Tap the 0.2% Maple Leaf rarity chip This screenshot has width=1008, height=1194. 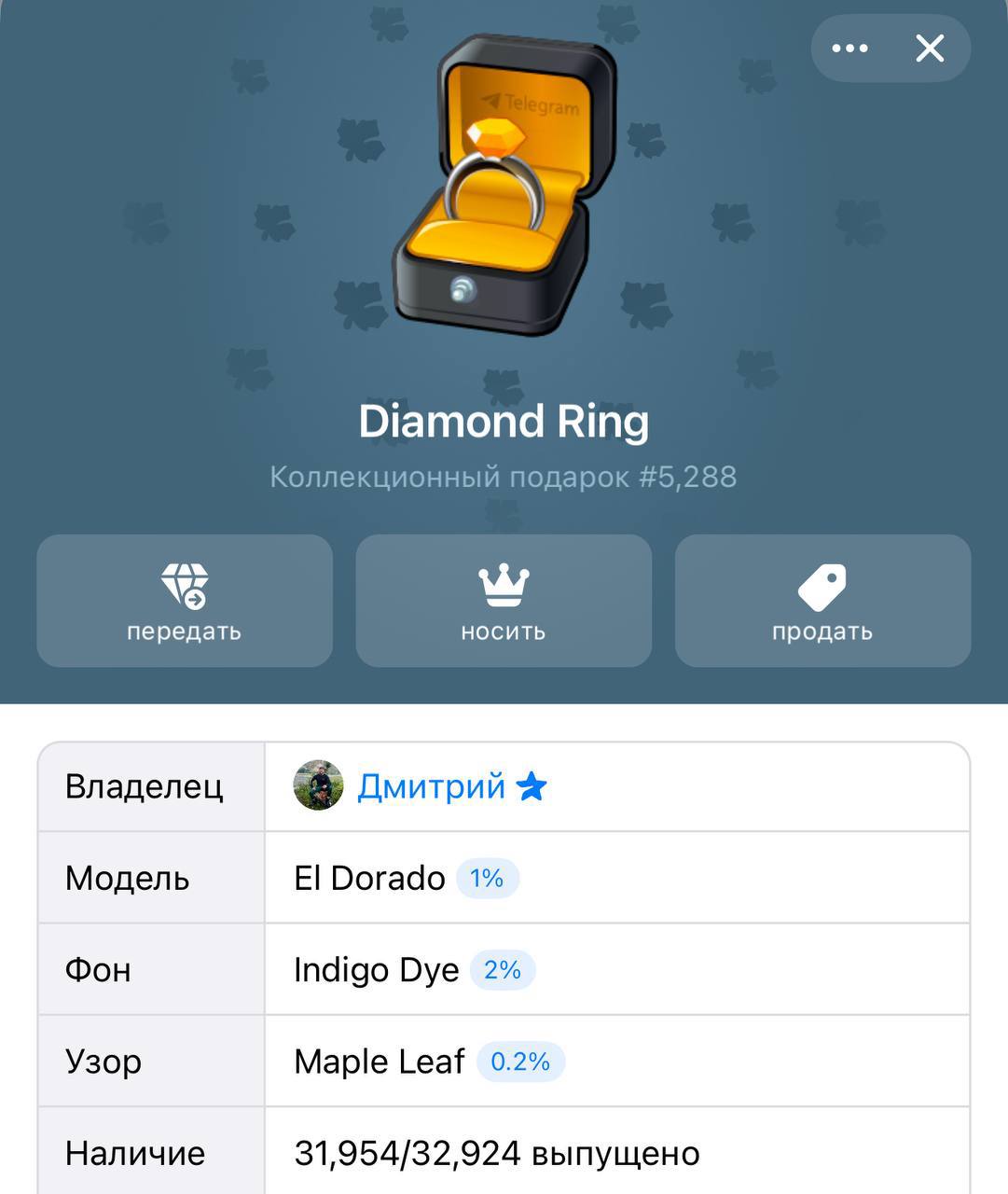[x=520, y=1062]
